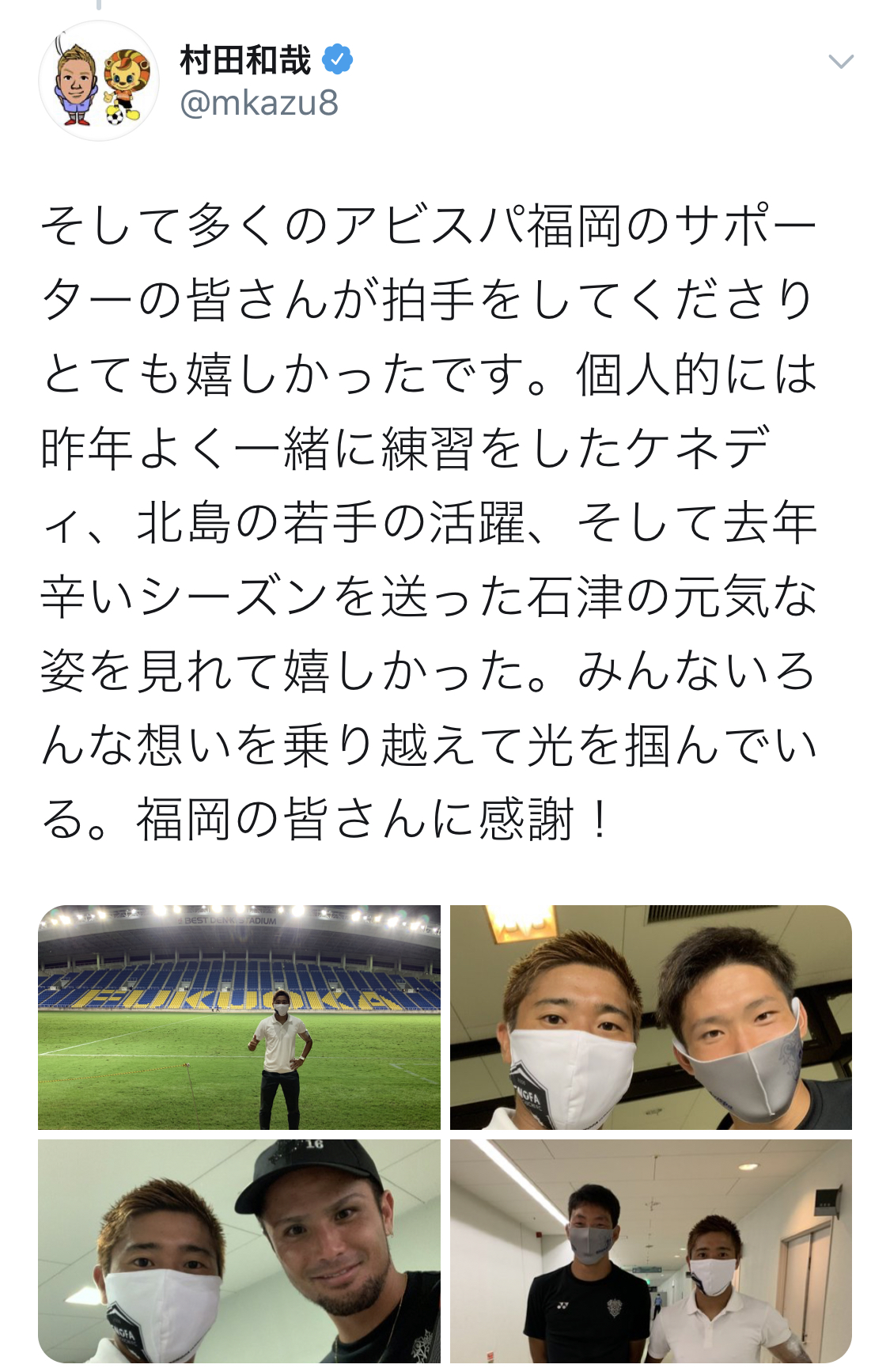890x1372 pixels.
Task: View the Fukuoka stadium pitch photo
Action: [x=240, y=1017]
